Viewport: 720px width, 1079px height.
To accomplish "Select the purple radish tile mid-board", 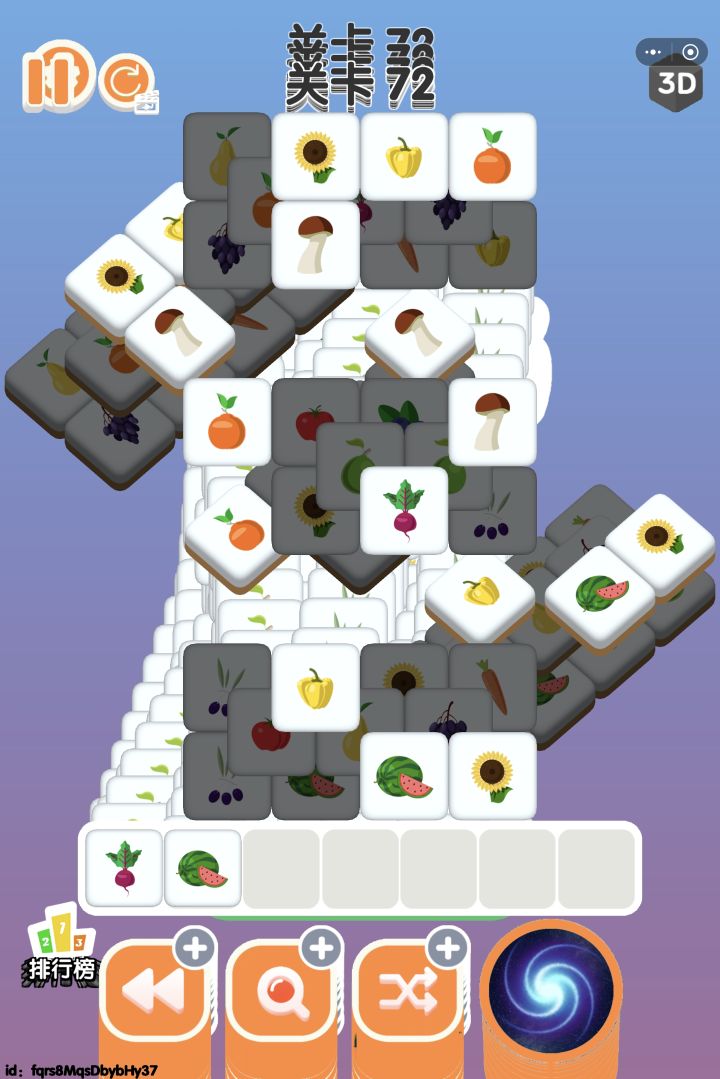I will point(406,510).
